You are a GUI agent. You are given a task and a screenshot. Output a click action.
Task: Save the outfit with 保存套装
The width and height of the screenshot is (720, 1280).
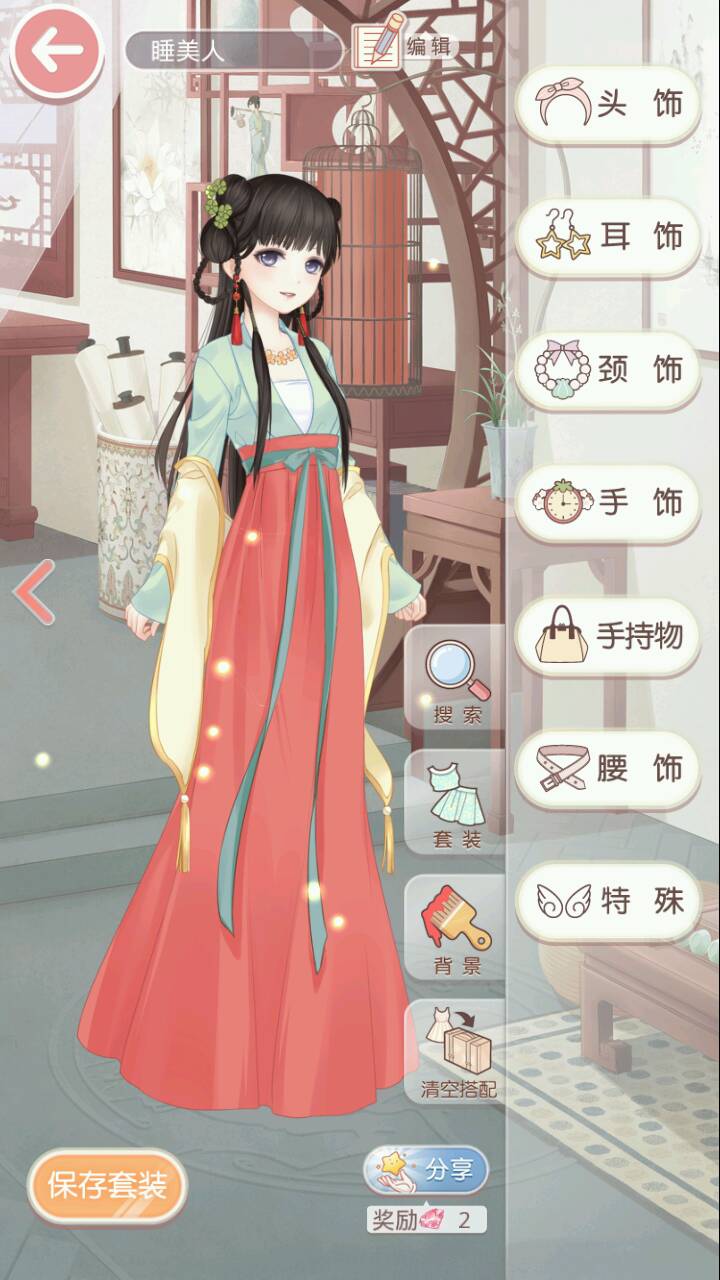point(107,1187)
